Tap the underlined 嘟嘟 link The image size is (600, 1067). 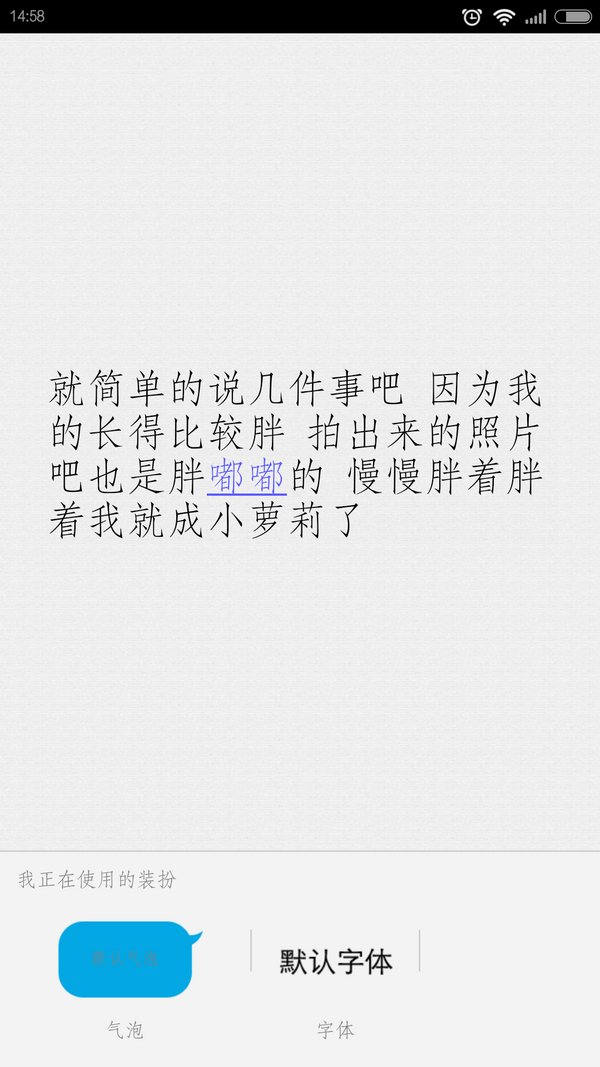246,478
